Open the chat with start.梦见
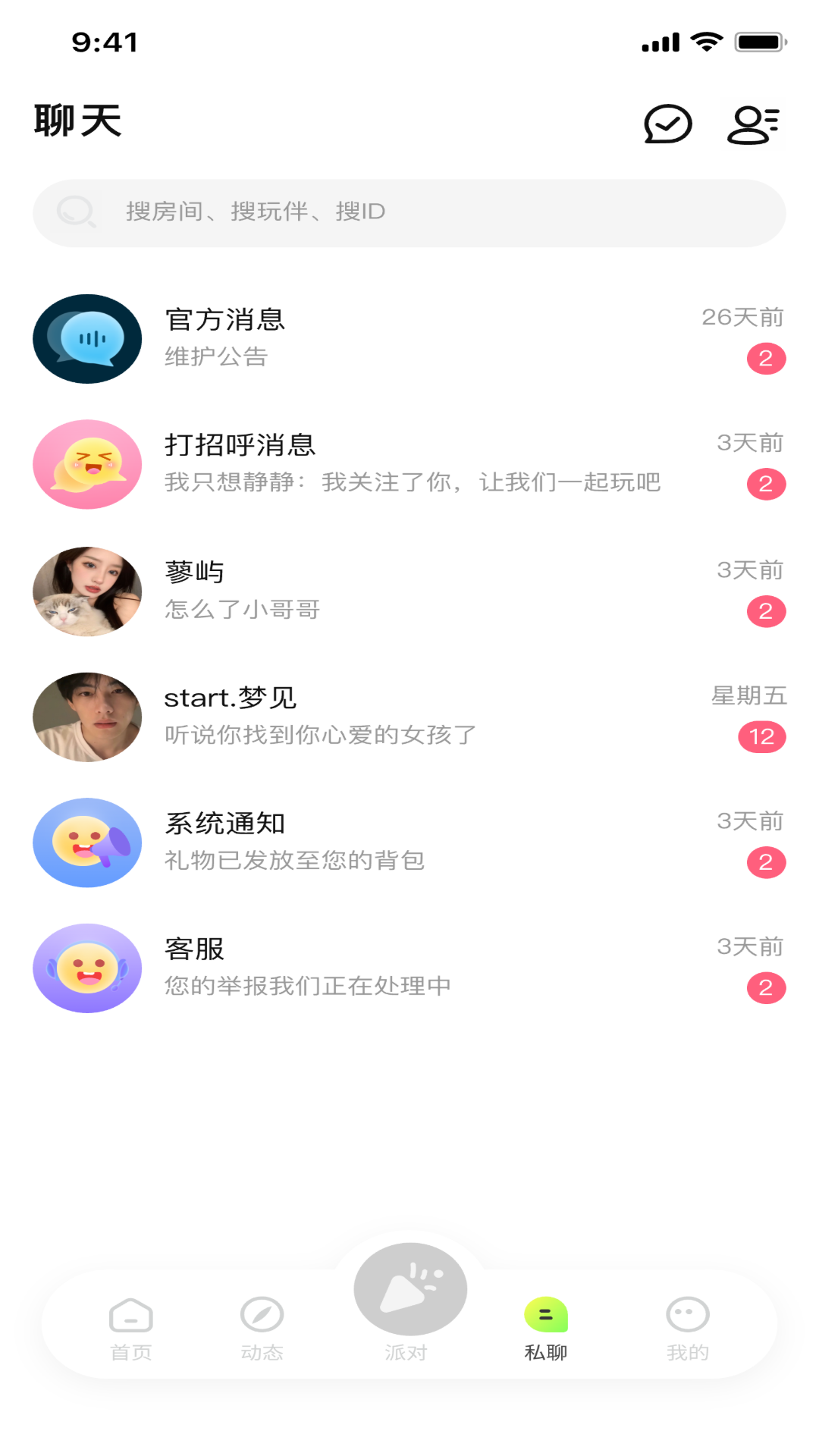Viewport: 819px width, 1456px height. (409, 717)
